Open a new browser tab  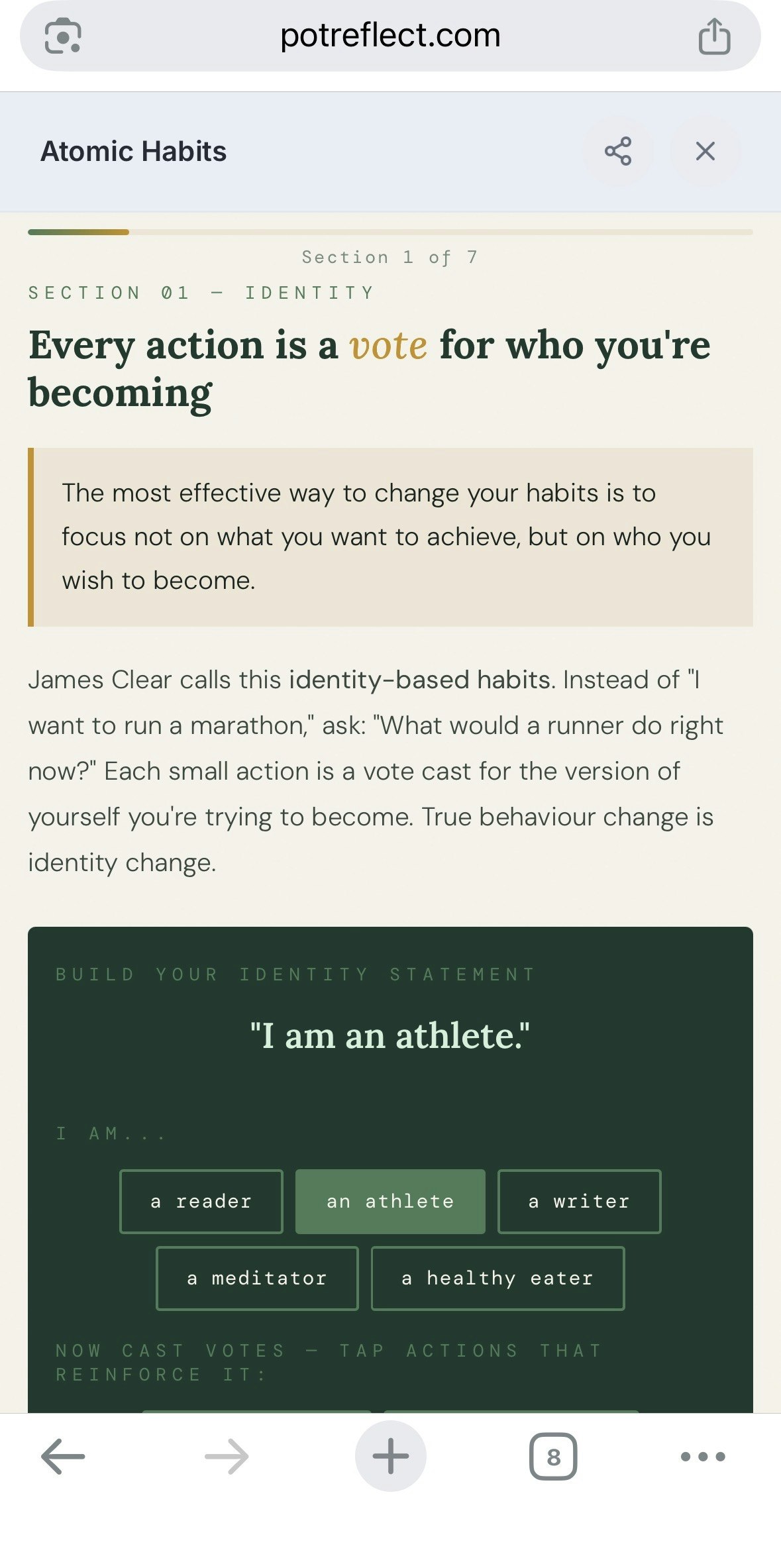tap(390, 1456)
